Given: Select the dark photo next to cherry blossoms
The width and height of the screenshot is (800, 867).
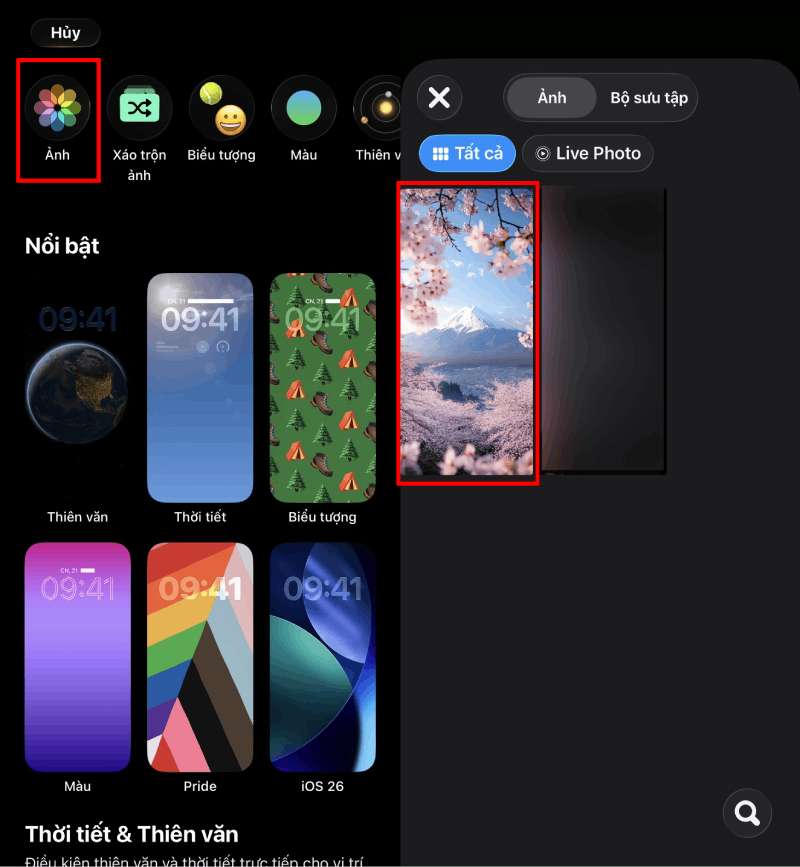Looking at the screenshot, I should [x=603, y=332].
